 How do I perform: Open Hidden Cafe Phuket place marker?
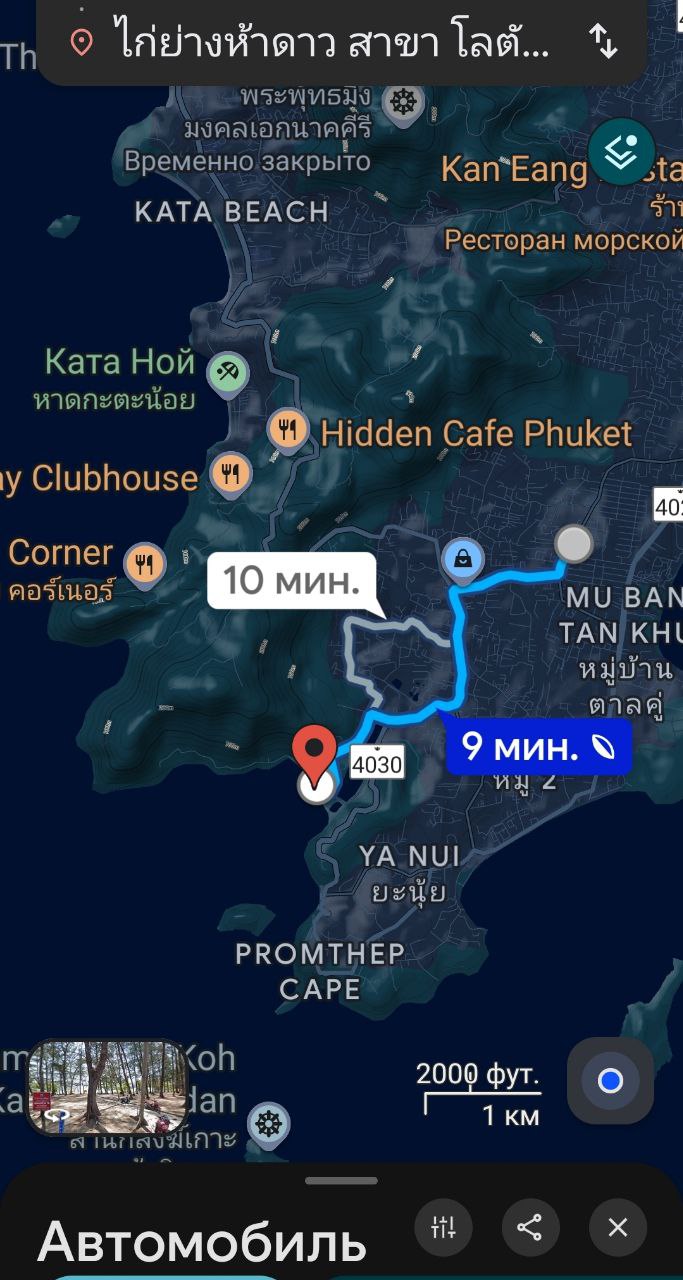(x=288, y=431)
